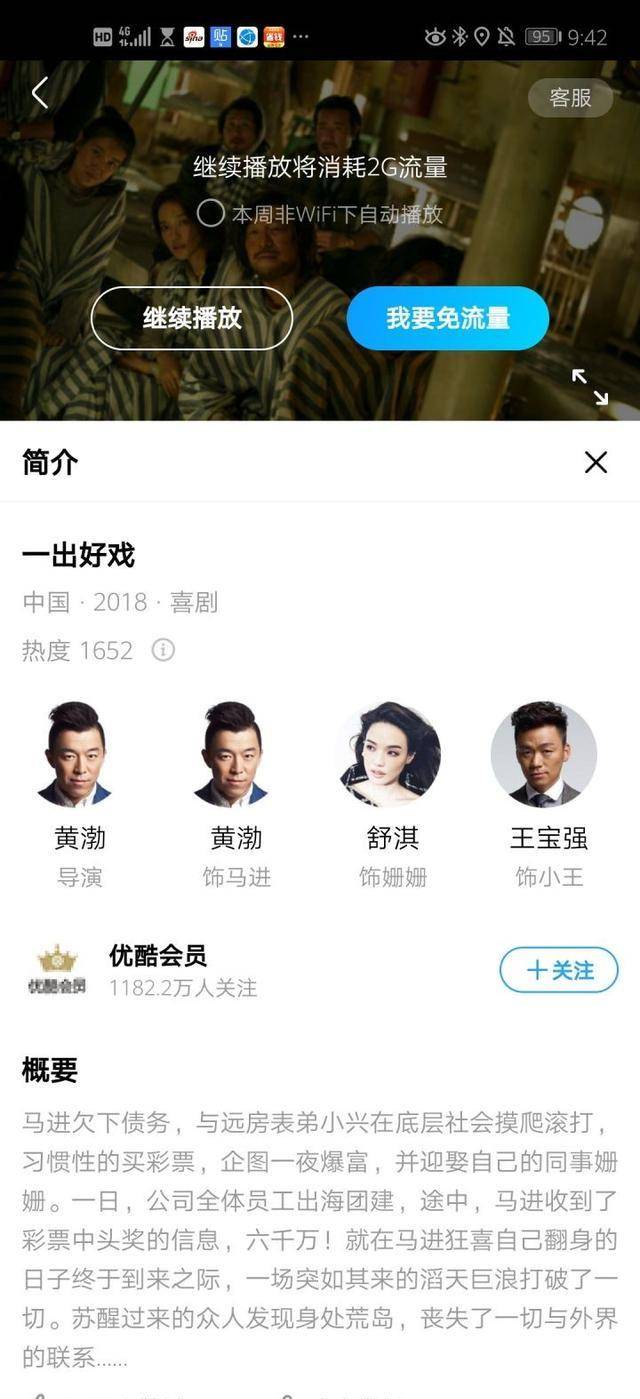640x1399 pixels.
Task: Follow 优酷会员 with the 关注 button
Action: (559, 970)
